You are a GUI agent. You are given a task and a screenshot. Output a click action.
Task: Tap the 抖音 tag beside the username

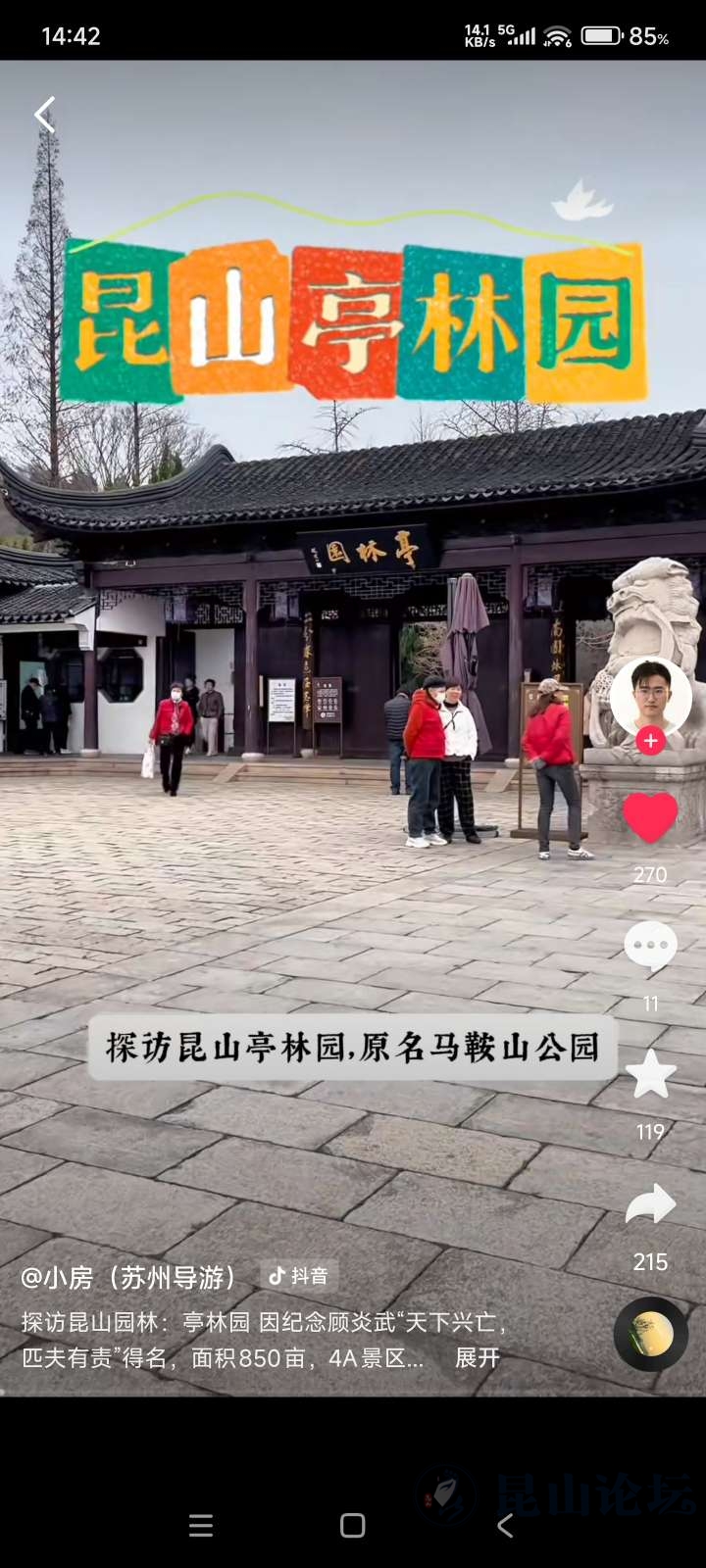click(299, 1276)
